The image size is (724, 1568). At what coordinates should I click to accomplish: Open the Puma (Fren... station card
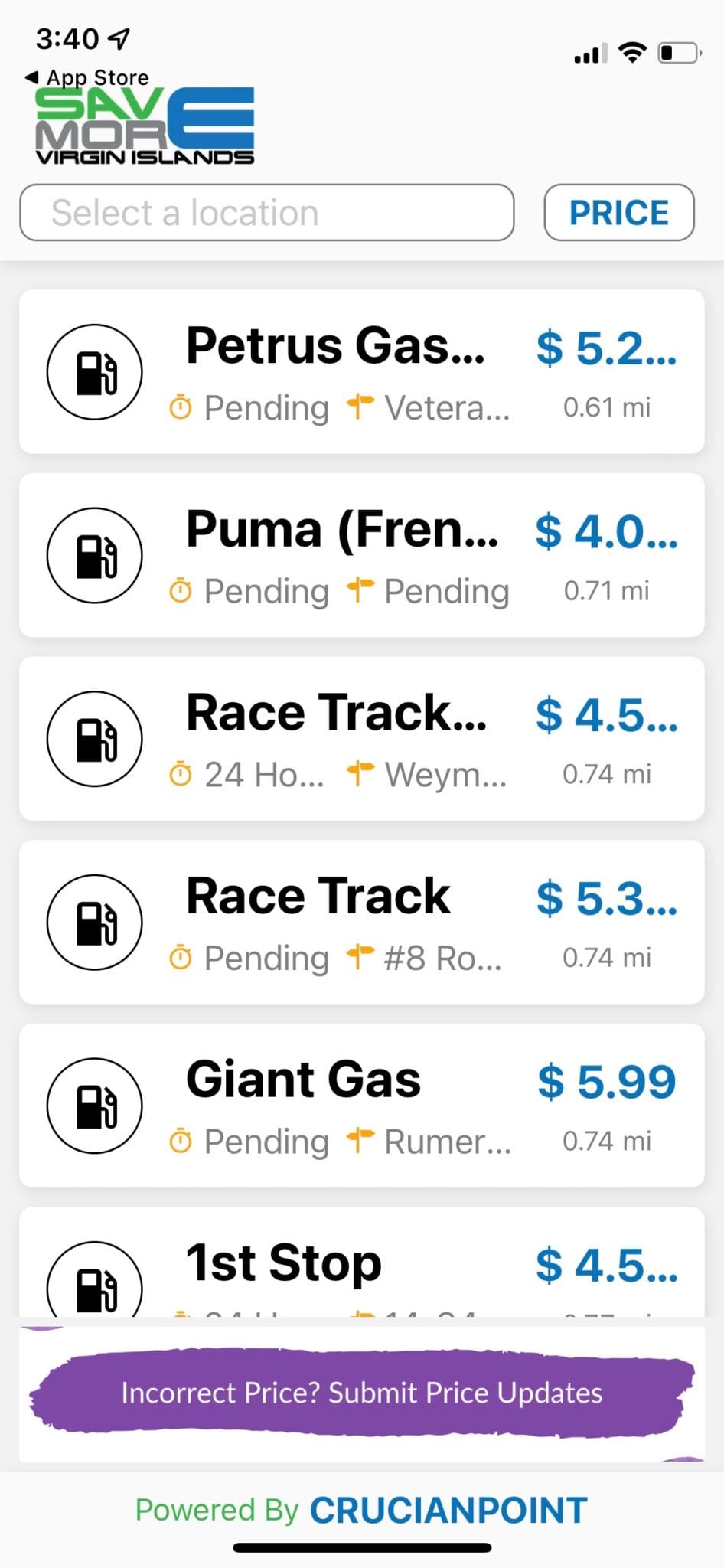[361, 555]
